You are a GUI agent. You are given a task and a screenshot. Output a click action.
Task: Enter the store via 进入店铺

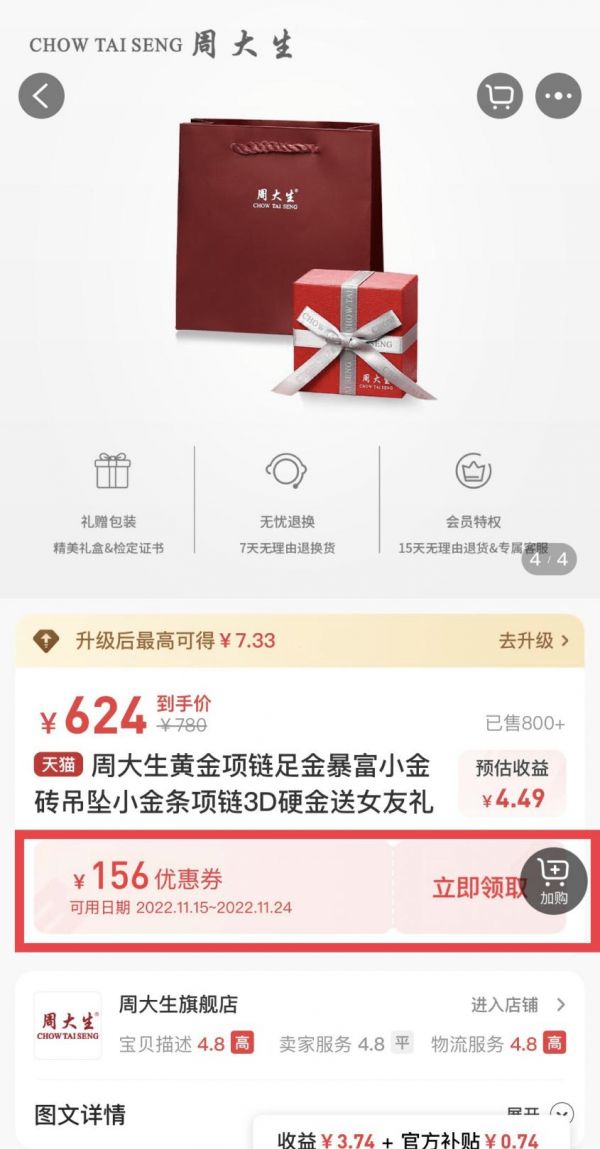[x=519, y=1005]
